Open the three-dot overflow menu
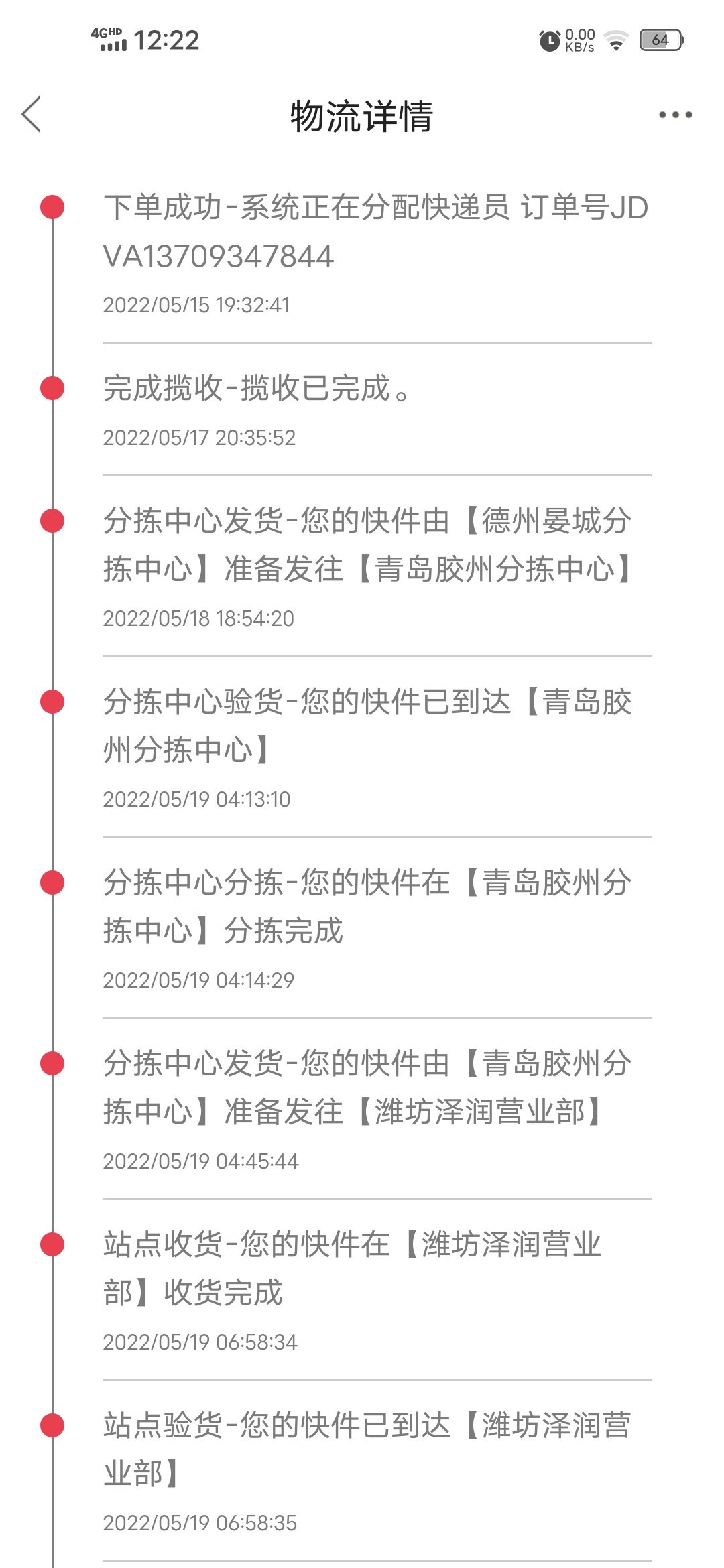Screen dimensions: 724x1568 coord(675,115)
